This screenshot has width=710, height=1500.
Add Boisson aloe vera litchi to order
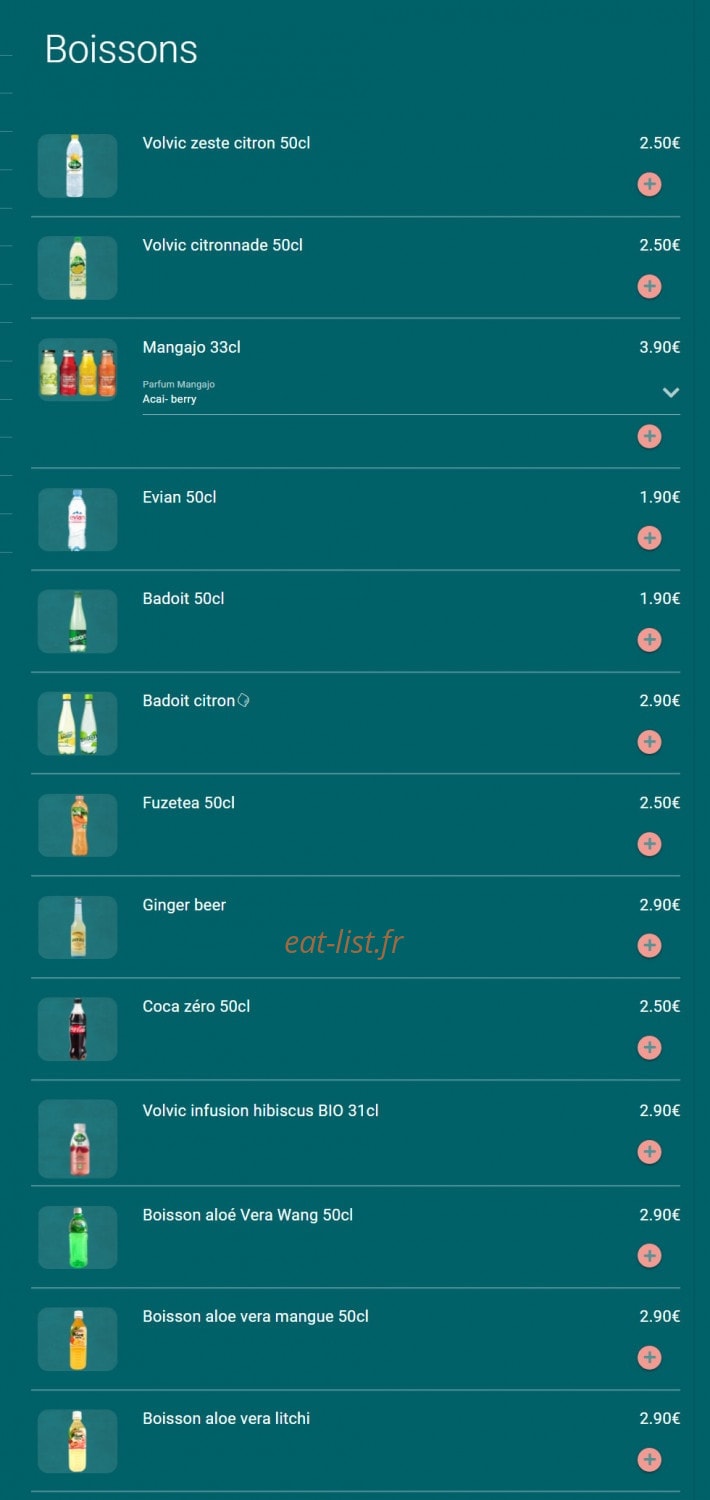(x=649, y=1460)
